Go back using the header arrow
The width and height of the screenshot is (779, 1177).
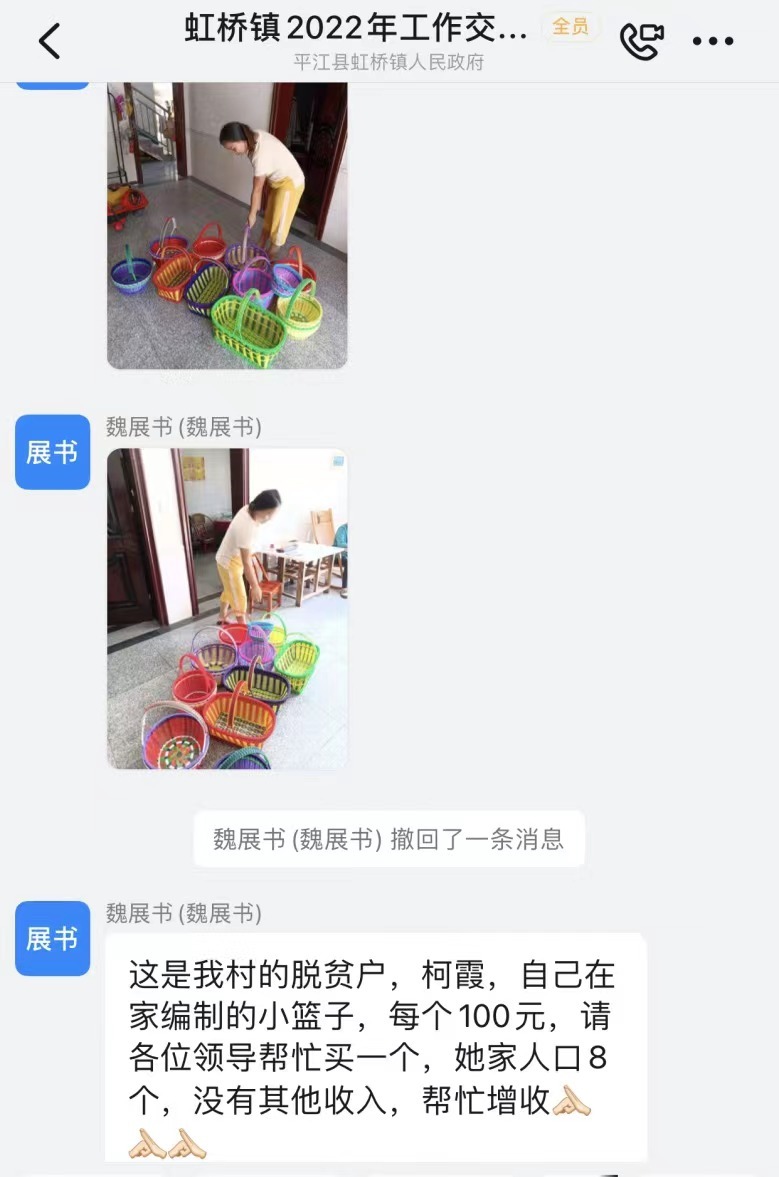49,41
